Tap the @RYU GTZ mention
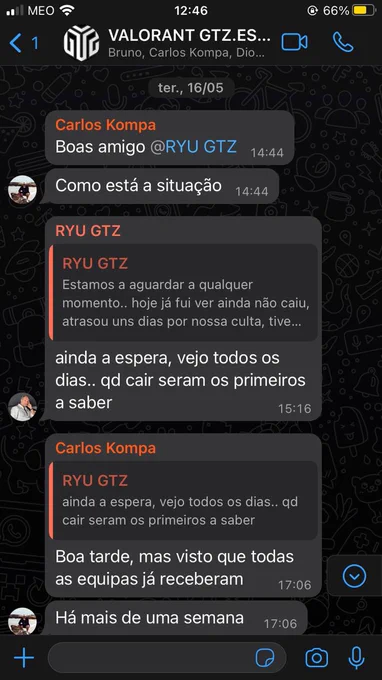Screen dimensions: 382x680 [x=193, y=147]
